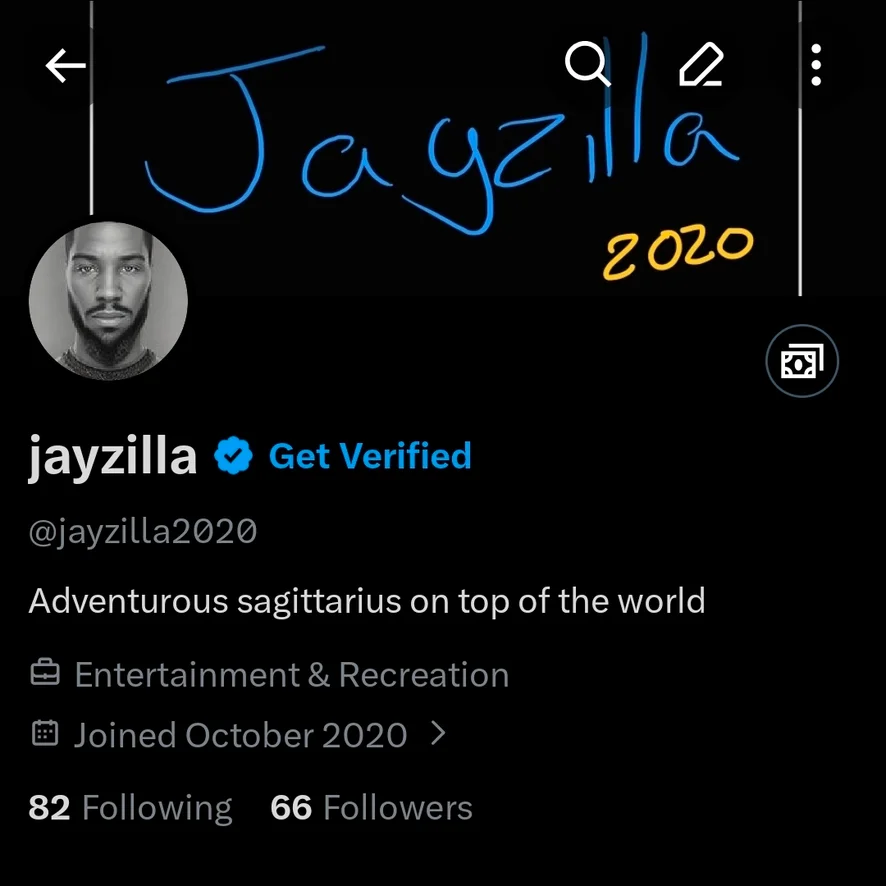Open the monetization money icon
The image size is (886, 886).
point(802,361)
